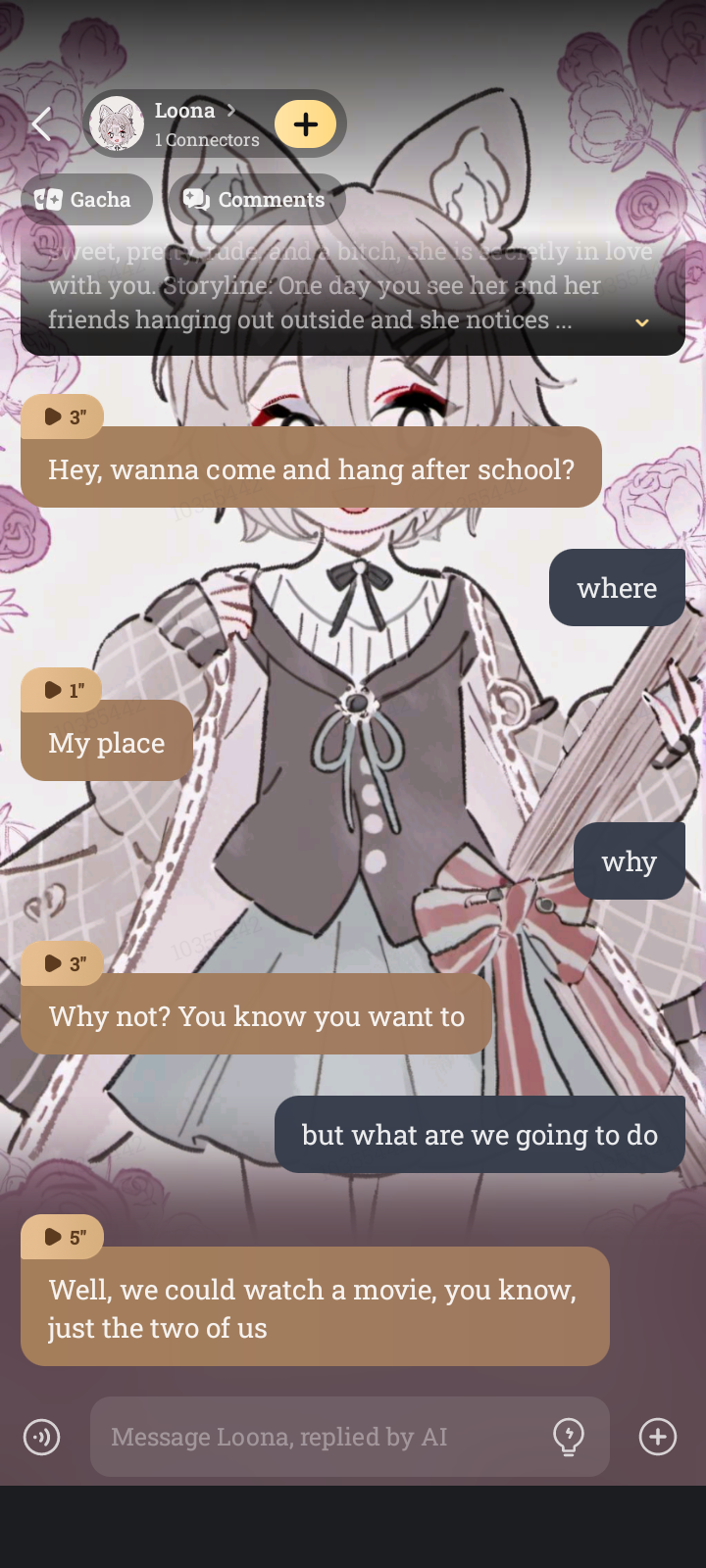Get reply suggestions with the lightbulb icon
Viewport: 706px width, 1568px height.
point(569,1438)
